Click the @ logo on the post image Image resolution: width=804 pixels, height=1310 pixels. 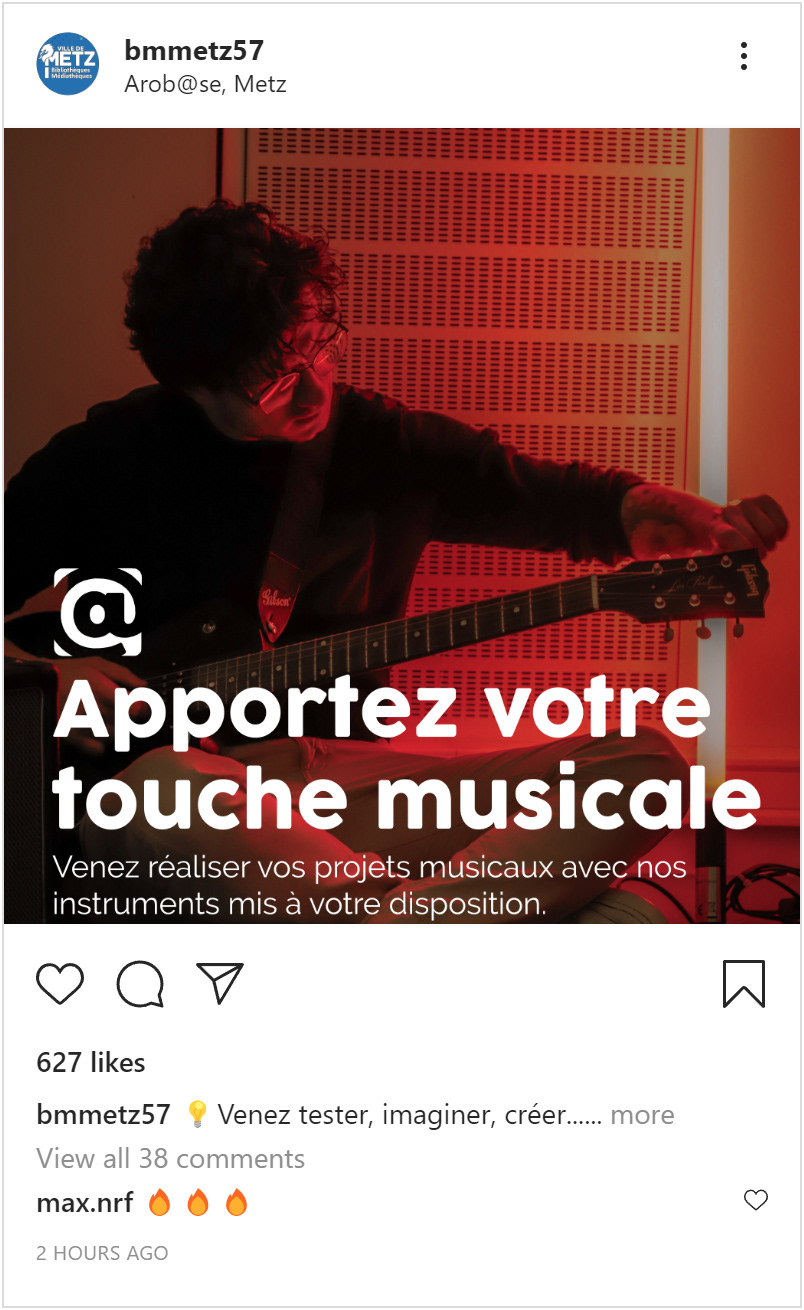click(97, 610)
